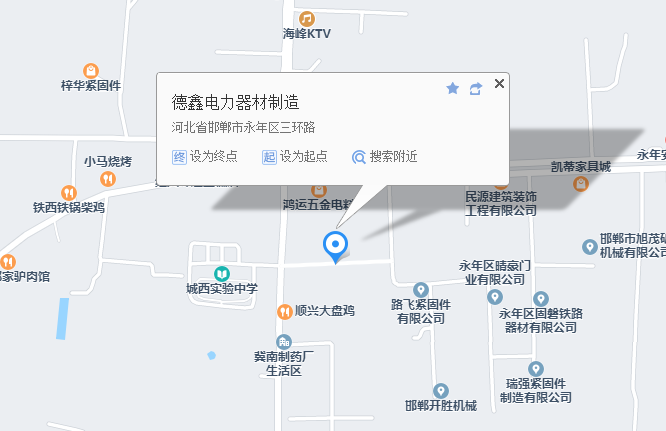The width and height of the screenshot is (666, 431).
Task: Select the 路飞紧固件有限公司 marker
Action: (x=421, y=290)
